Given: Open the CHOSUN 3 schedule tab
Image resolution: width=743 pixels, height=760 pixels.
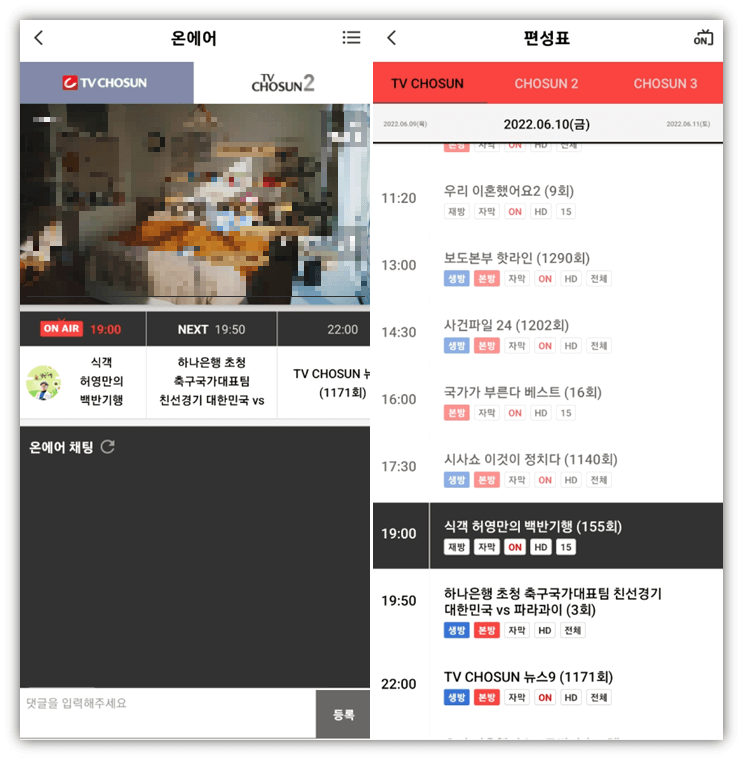Looking at the screenshot, I should pos(666,84).
